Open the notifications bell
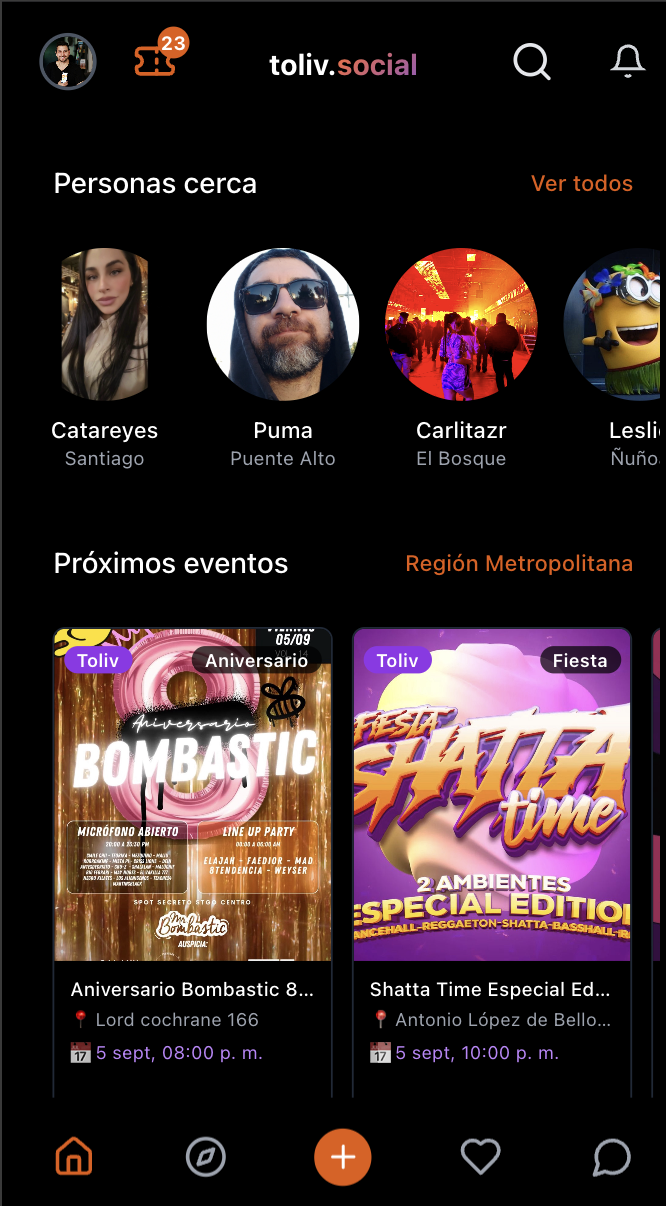The height and width of the screenshot is (1206, 666). click(x=628, y=62)
